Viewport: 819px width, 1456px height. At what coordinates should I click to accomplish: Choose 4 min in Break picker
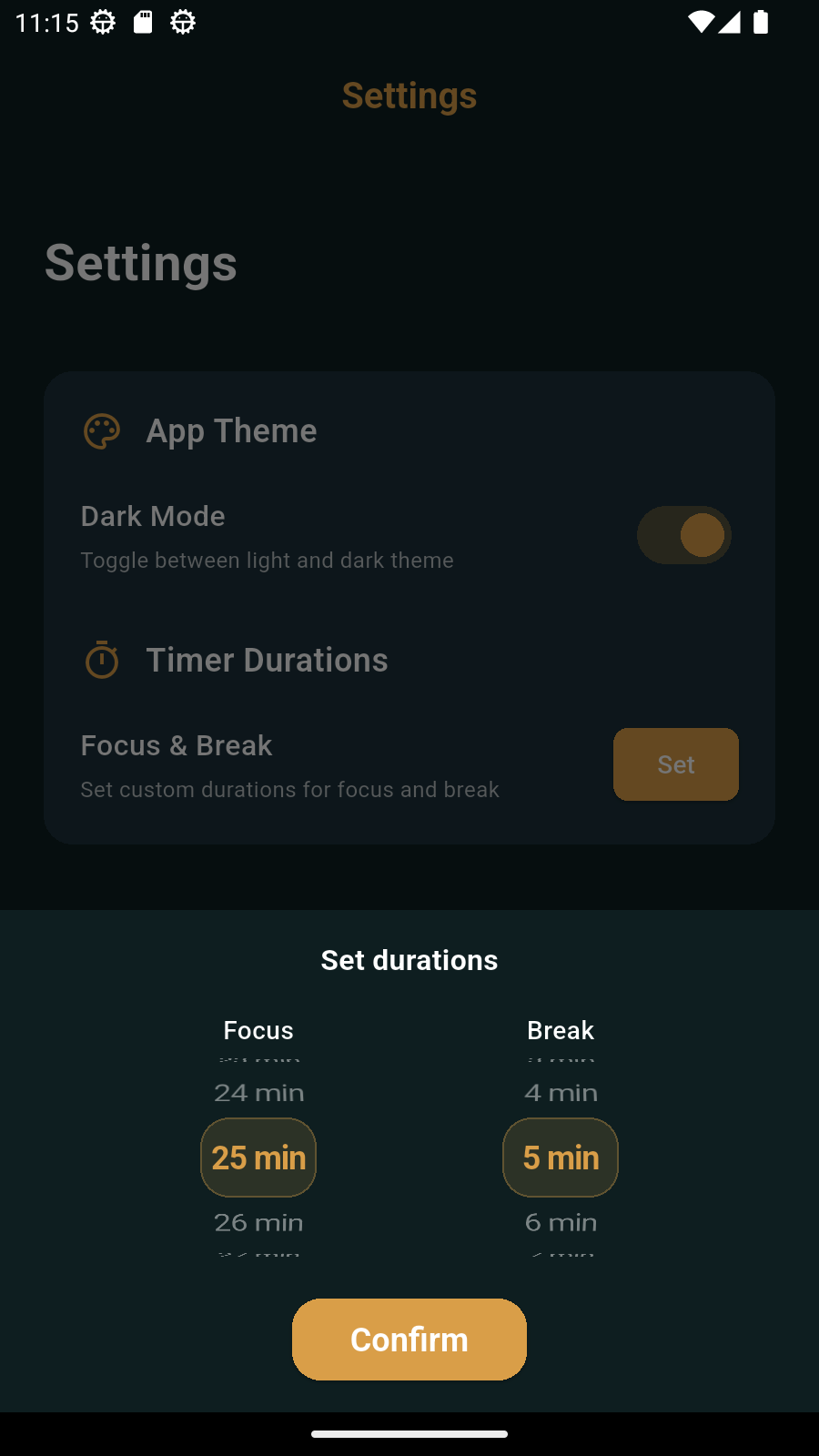point(561,1093)
